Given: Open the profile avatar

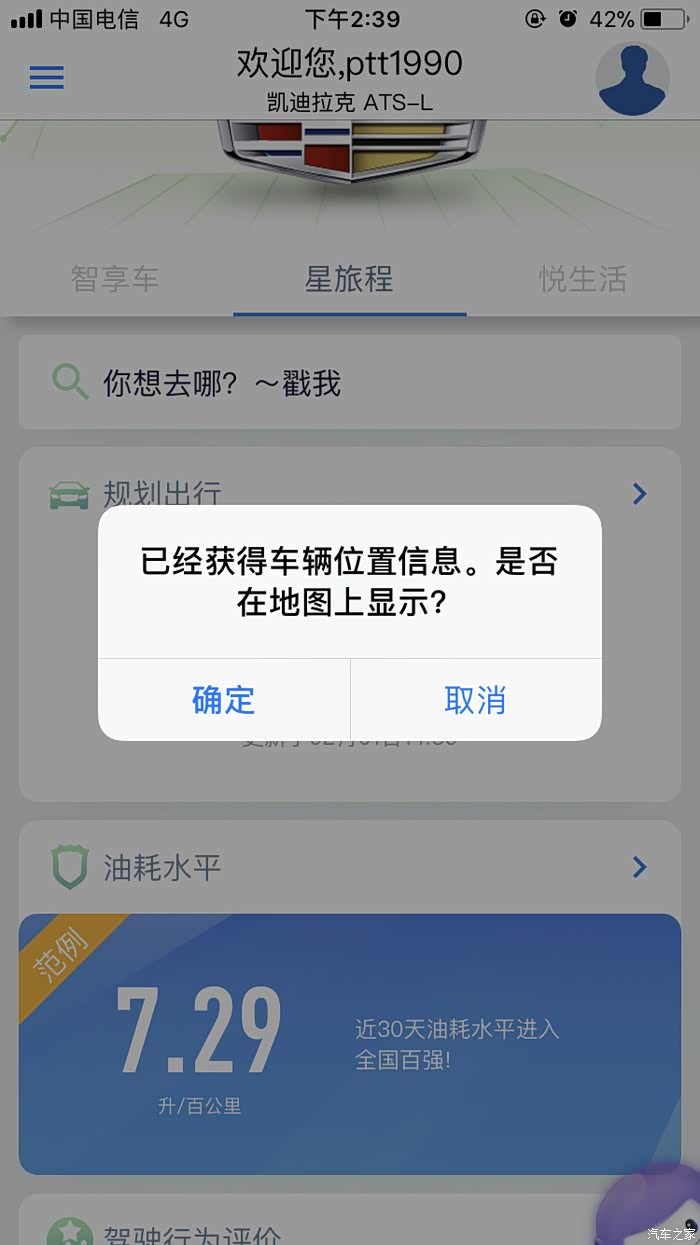Looking at the screenshot, I should [x=632, y=78].
